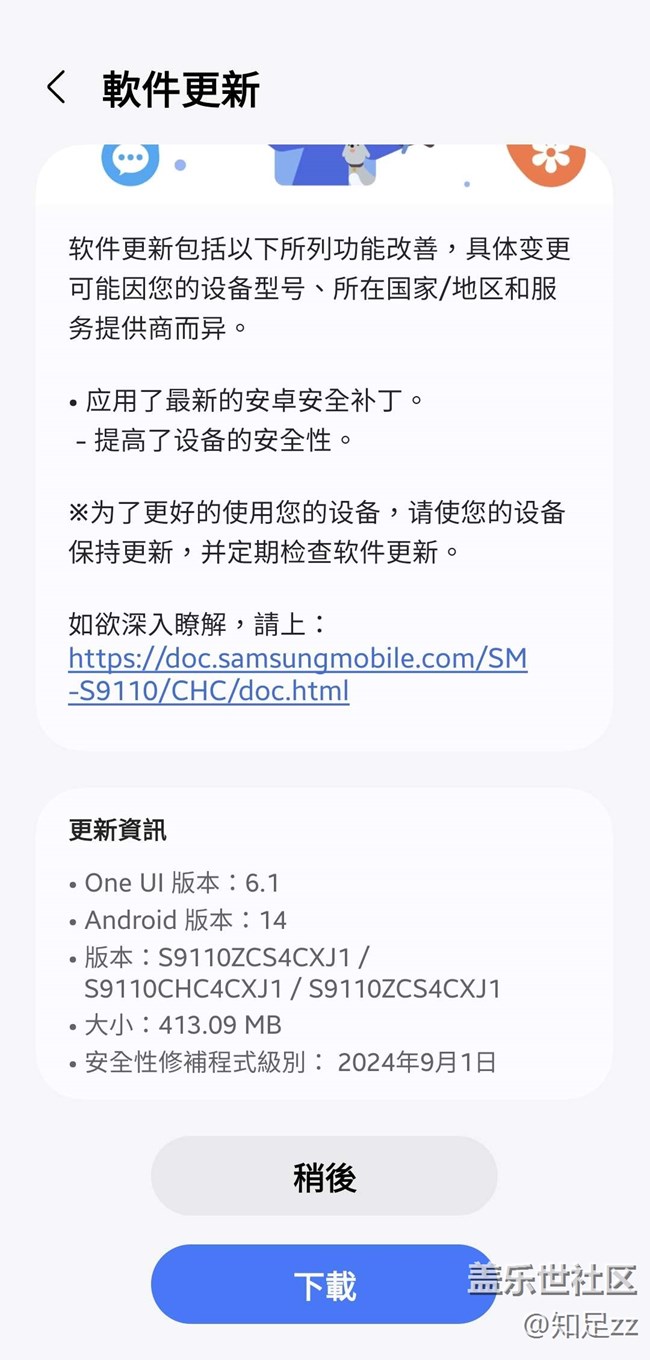Tap 下載 to download the update
650x1360 pixels.
click(324, 1285)
